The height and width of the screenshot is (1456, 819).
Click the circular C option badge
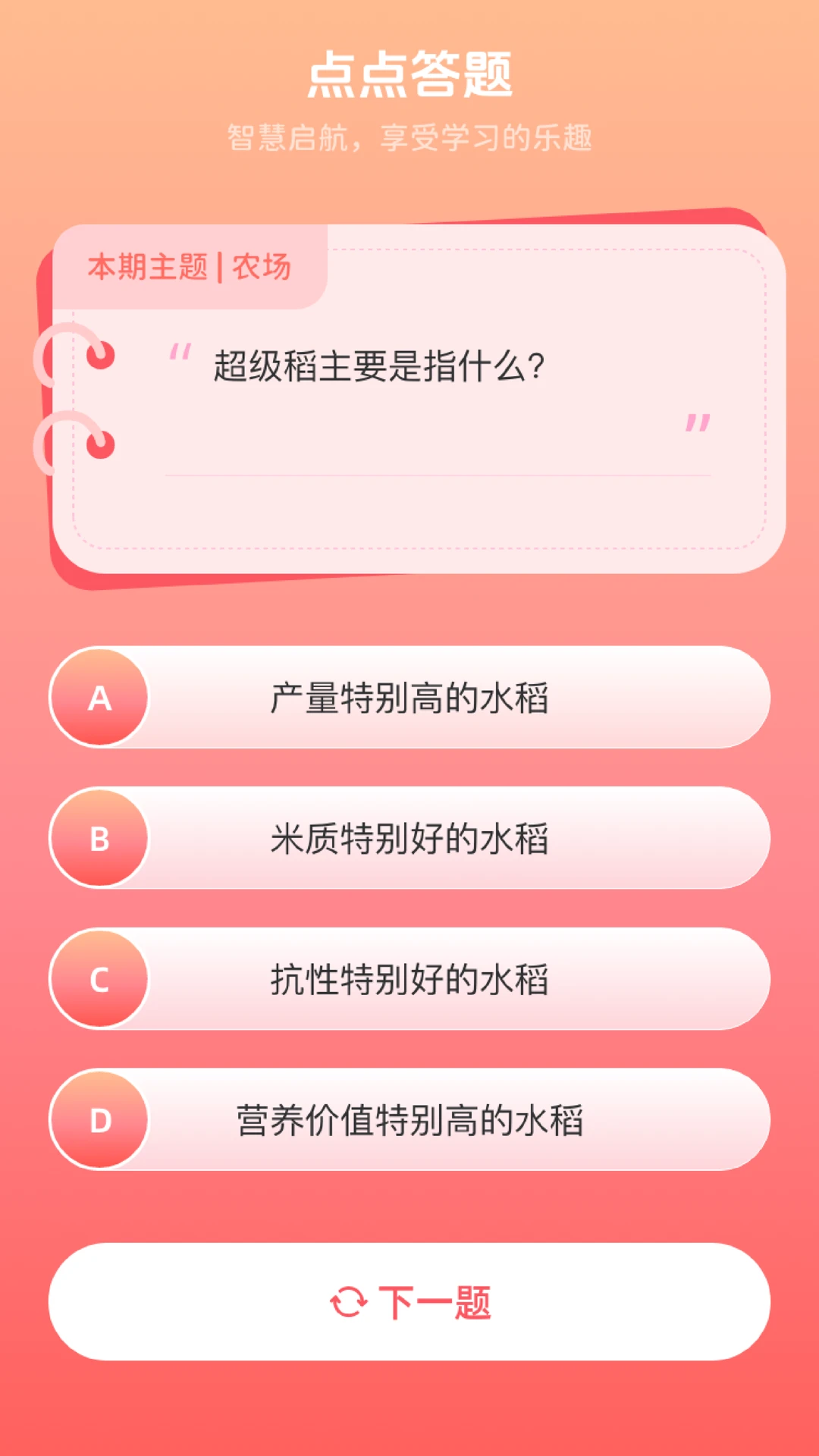click(x=99, y=980)
